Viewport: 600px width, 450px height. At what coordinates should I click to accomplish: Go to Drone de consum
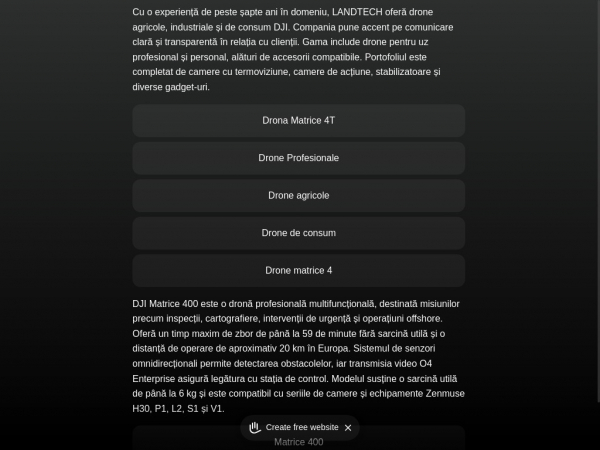298,233
